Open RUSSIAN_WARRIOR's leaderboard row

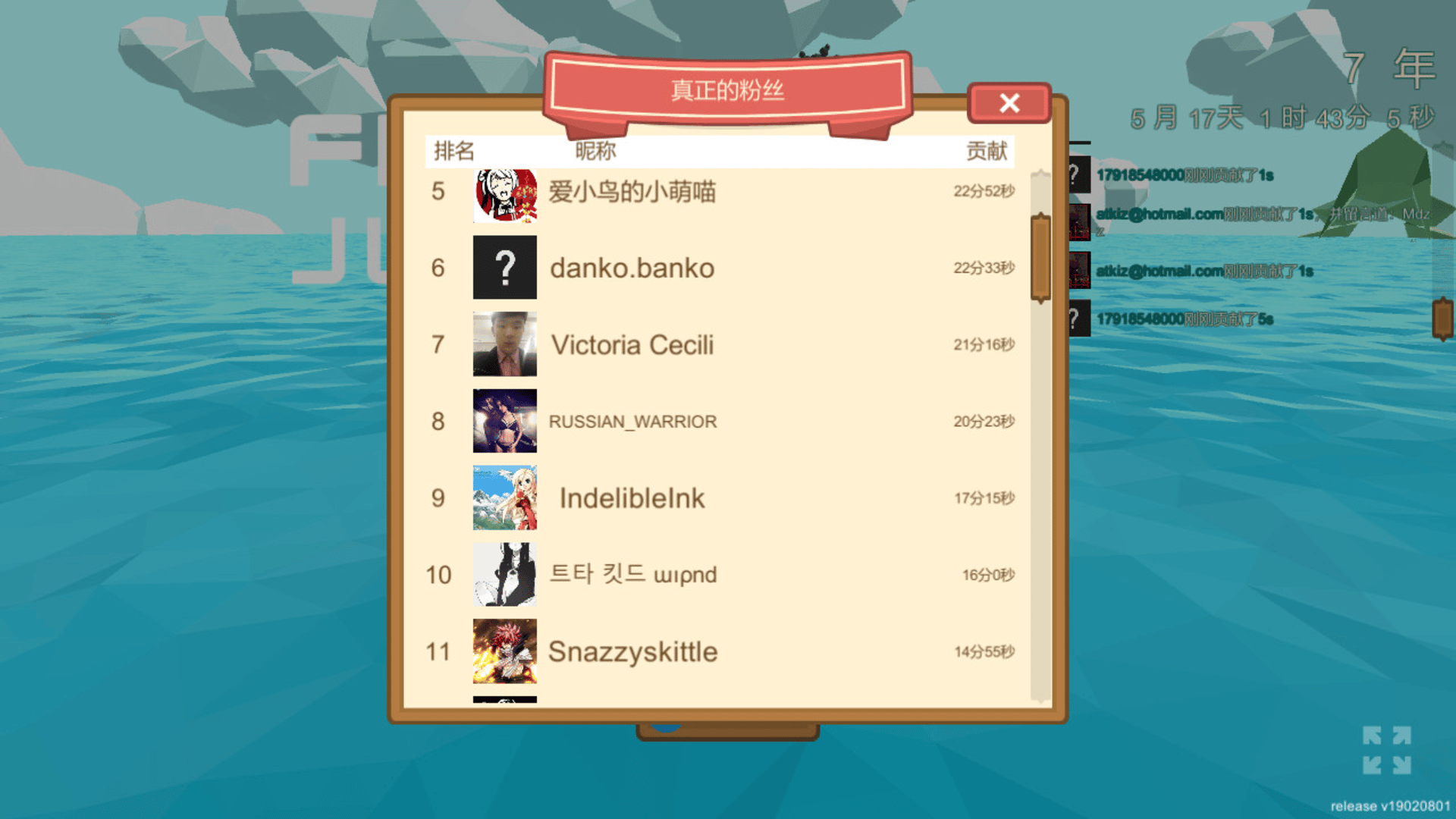[x=632, y=422]
